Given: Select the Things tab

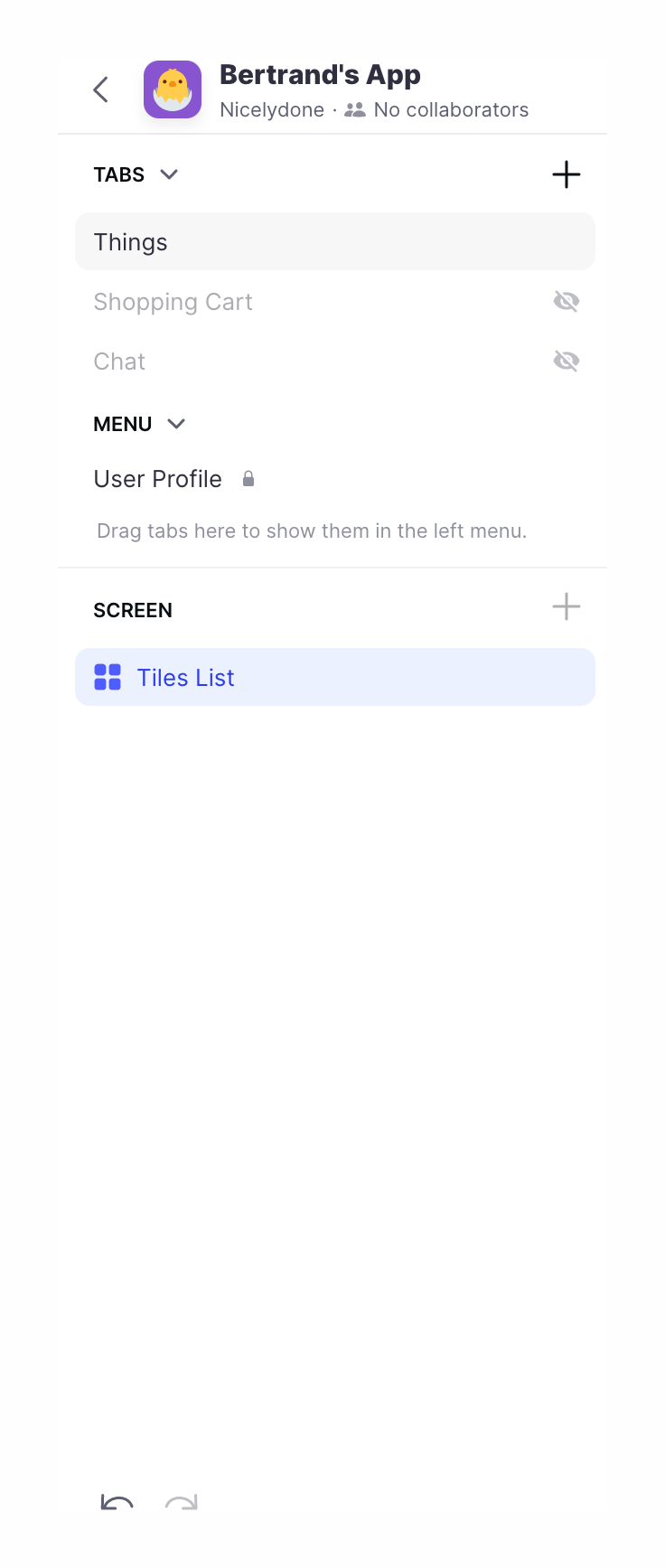Looking at the screenshot, I should coord(130,241).
